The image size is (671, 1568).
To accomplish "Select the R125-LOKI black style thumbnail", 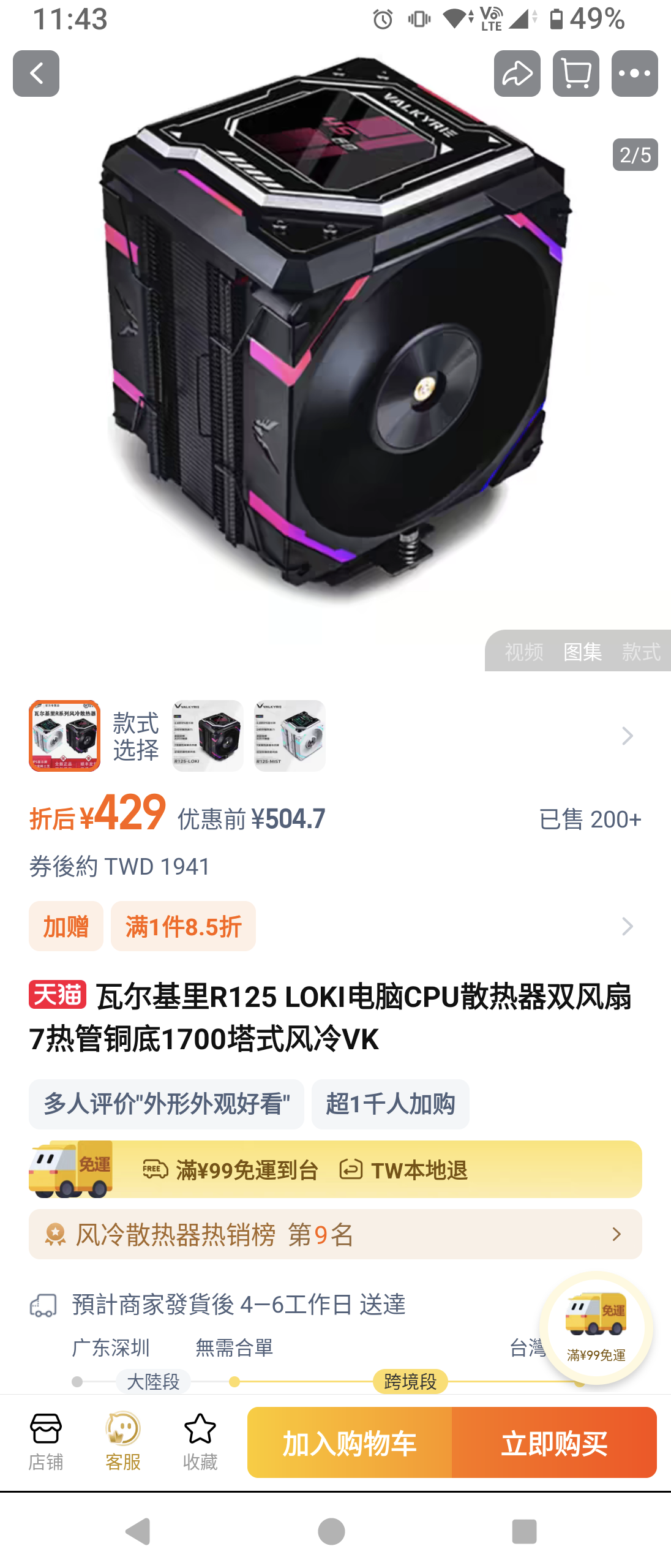I will pyautogui.click(x=208, y=736).
